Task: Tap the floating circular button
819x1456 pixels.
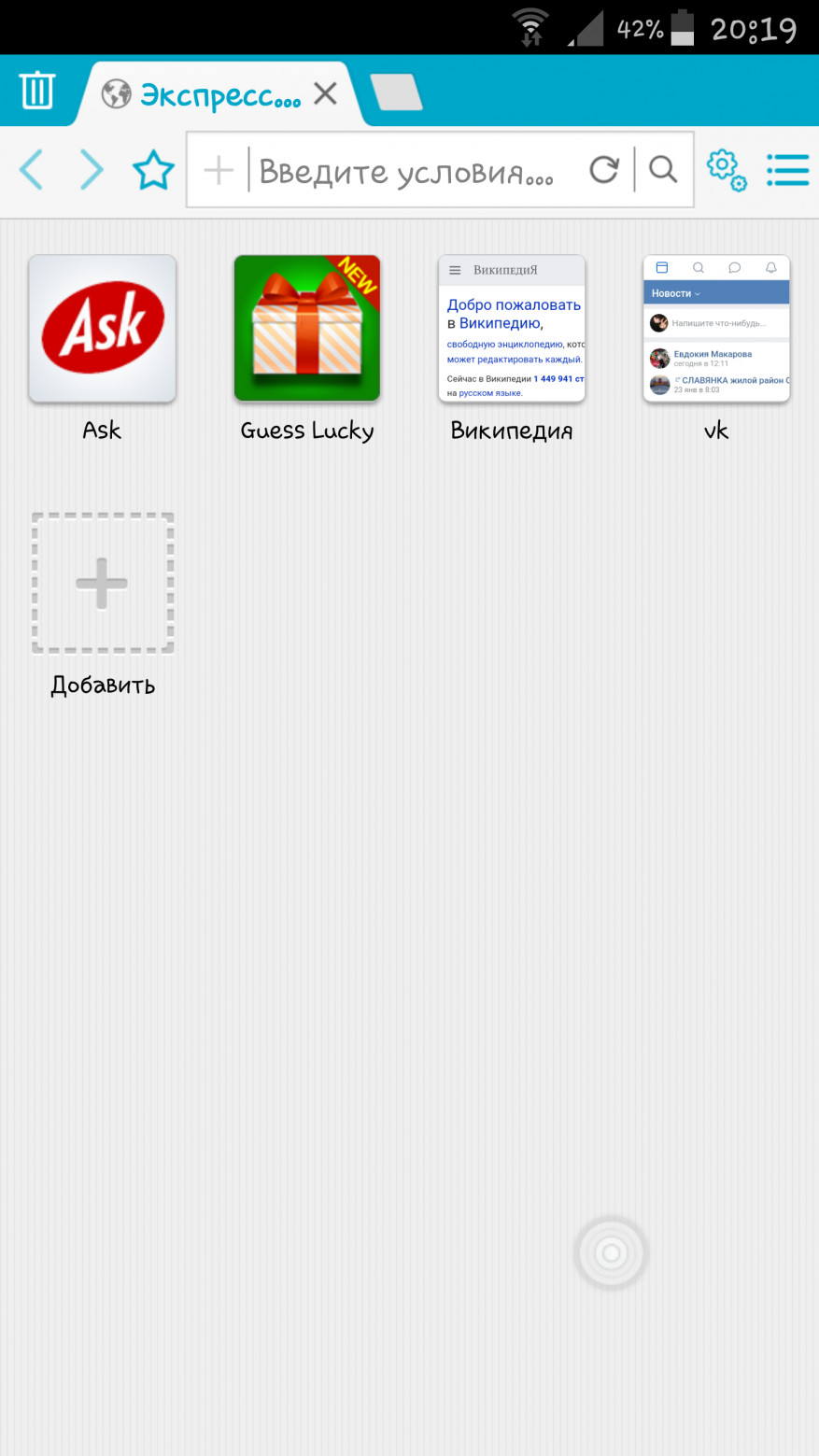Action: tap(612, 1252)
